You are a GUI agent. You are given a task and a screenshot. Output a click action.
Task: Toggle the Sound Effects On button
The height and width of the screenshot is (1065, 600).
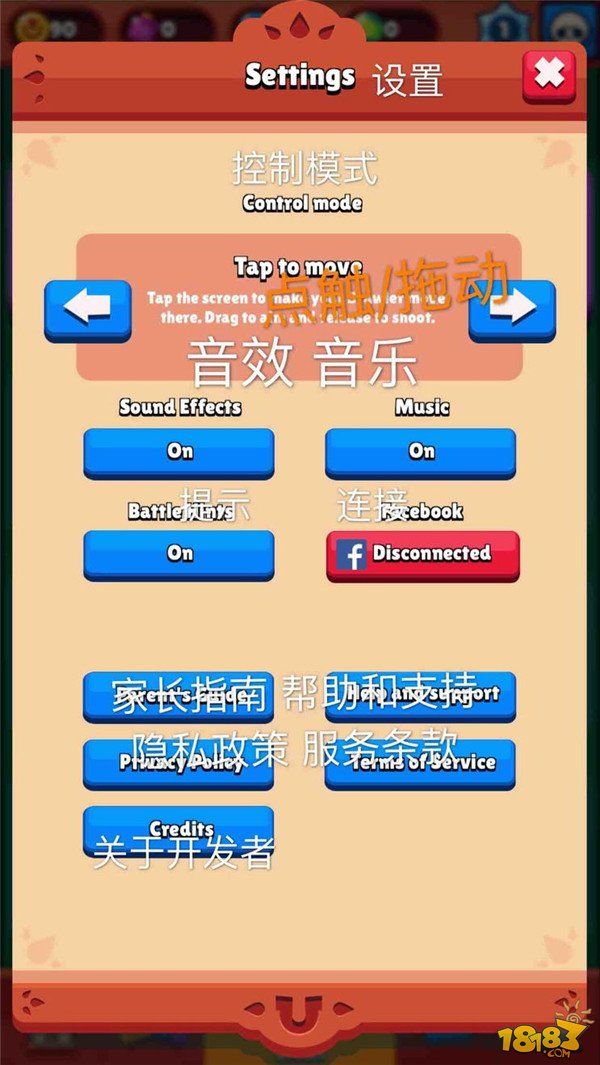point(179,453)
